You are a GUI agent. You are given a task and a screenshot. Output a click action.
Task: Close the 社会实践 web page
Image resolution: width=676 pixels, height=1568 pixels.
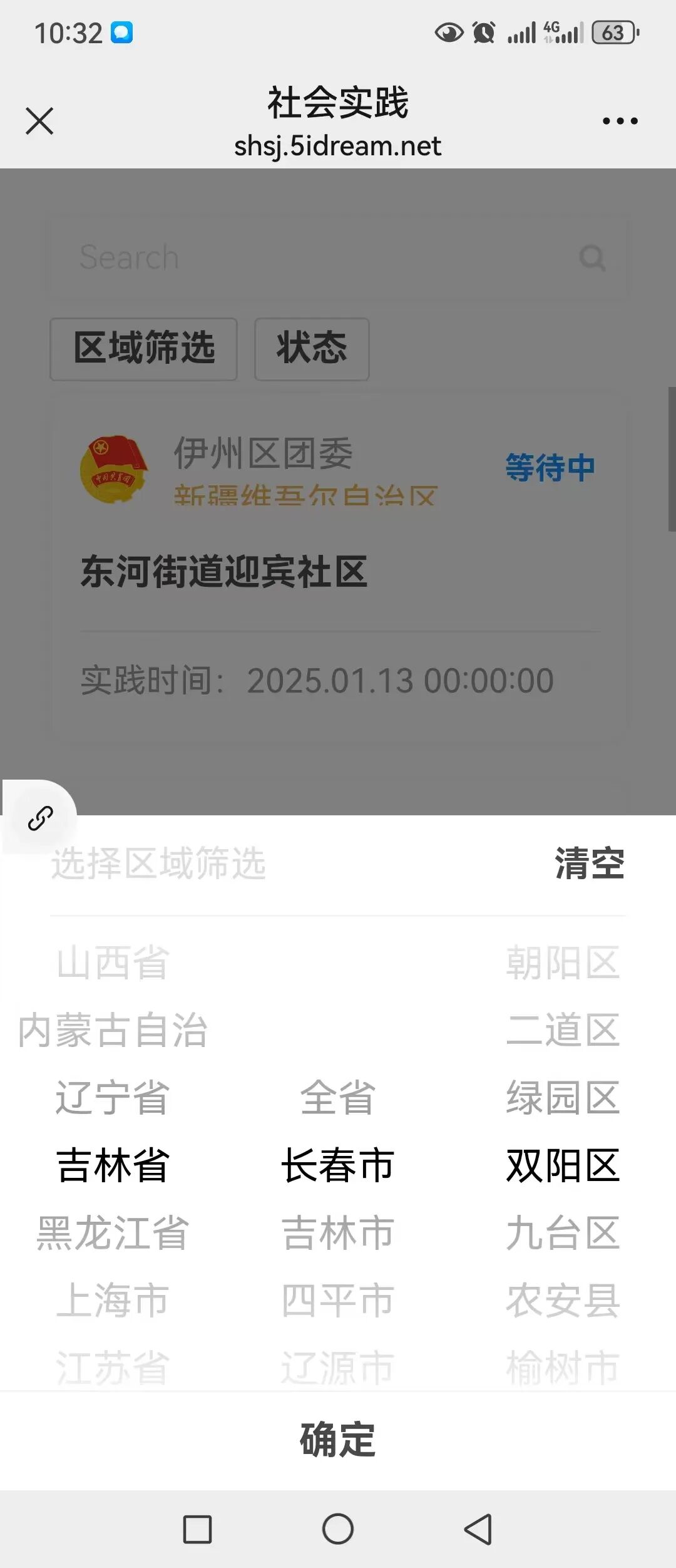tap(39, 121)
